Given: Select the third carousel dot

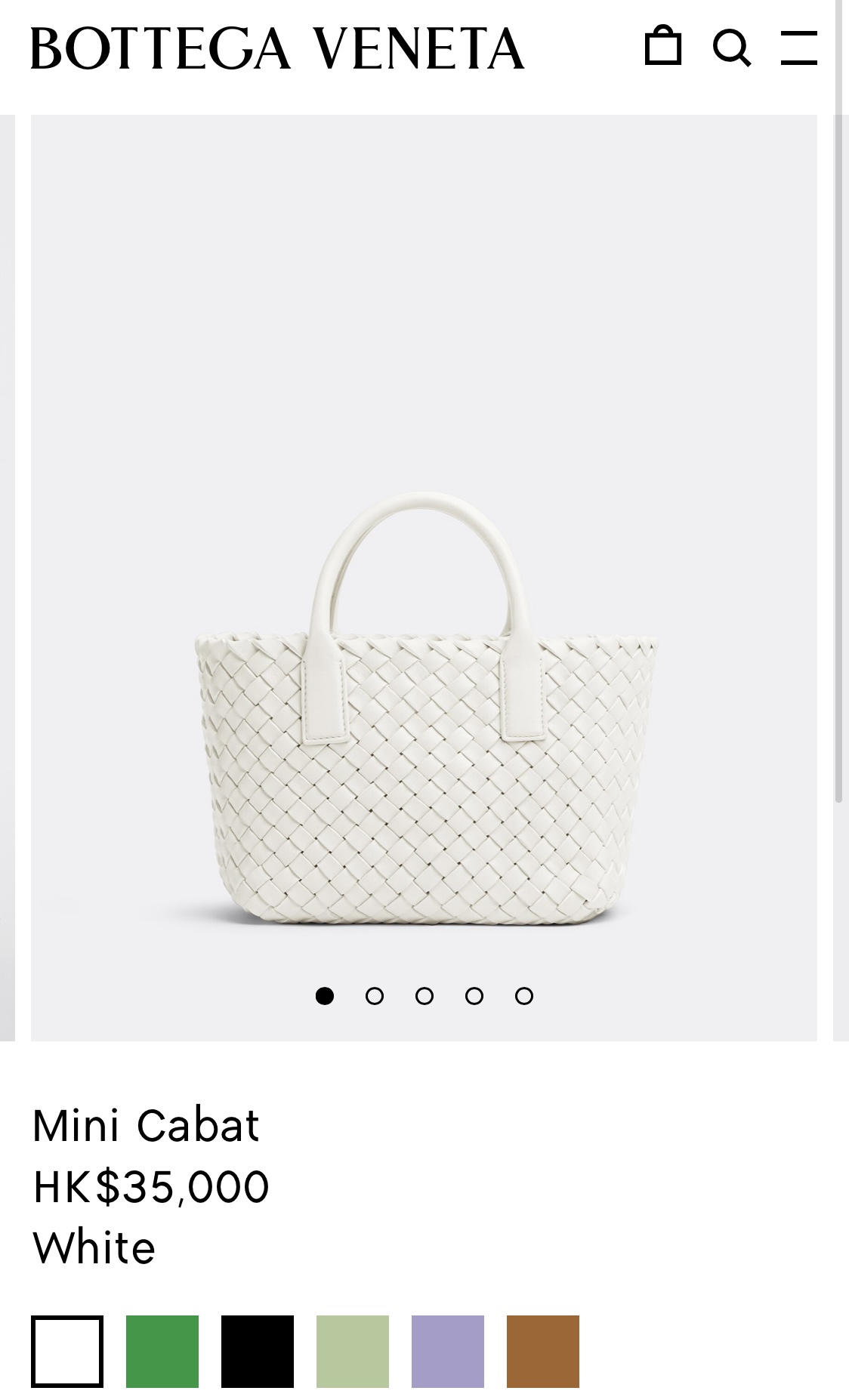Looking at the screenshot, I should tap(424, 997).
